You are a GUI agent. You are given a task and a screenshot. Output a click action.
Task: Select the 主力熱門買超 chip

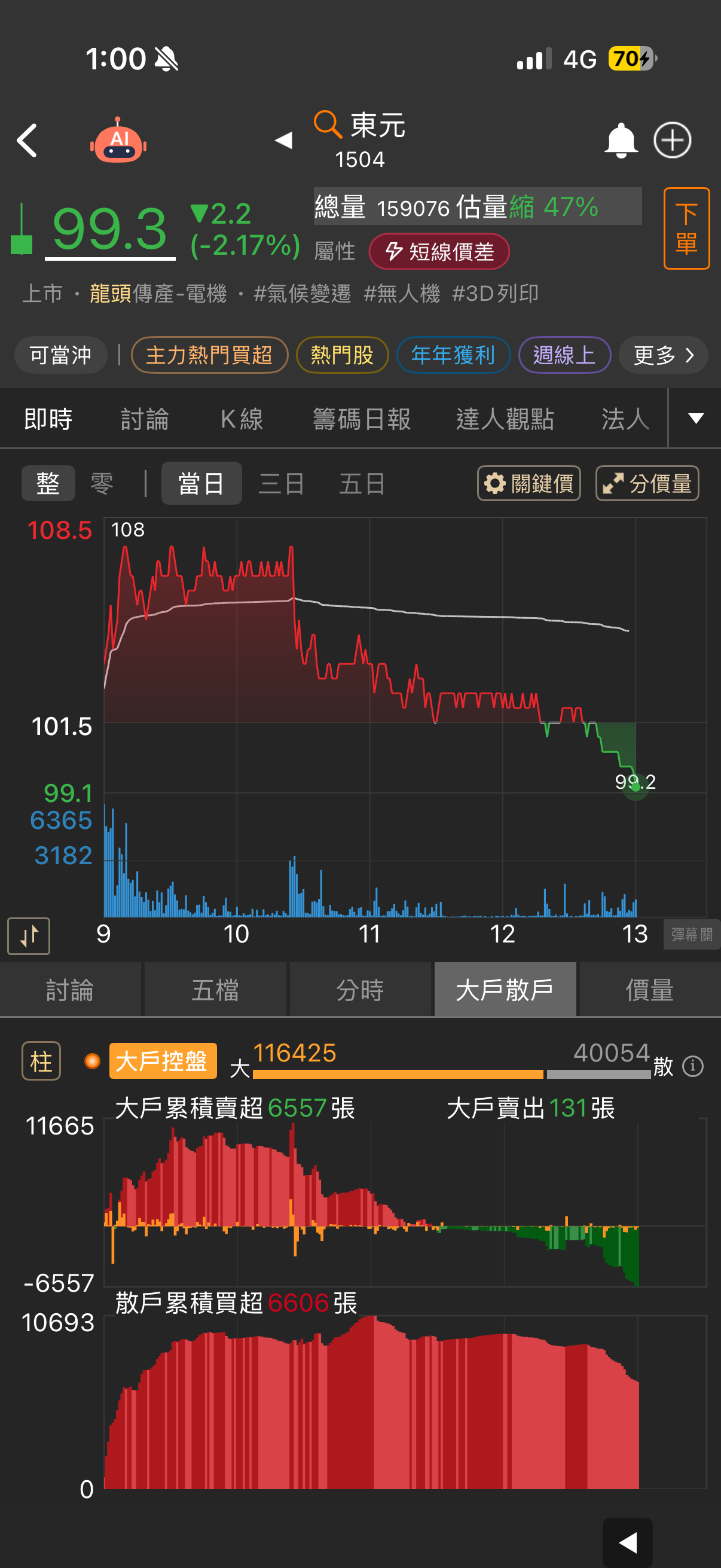point(209,355)
